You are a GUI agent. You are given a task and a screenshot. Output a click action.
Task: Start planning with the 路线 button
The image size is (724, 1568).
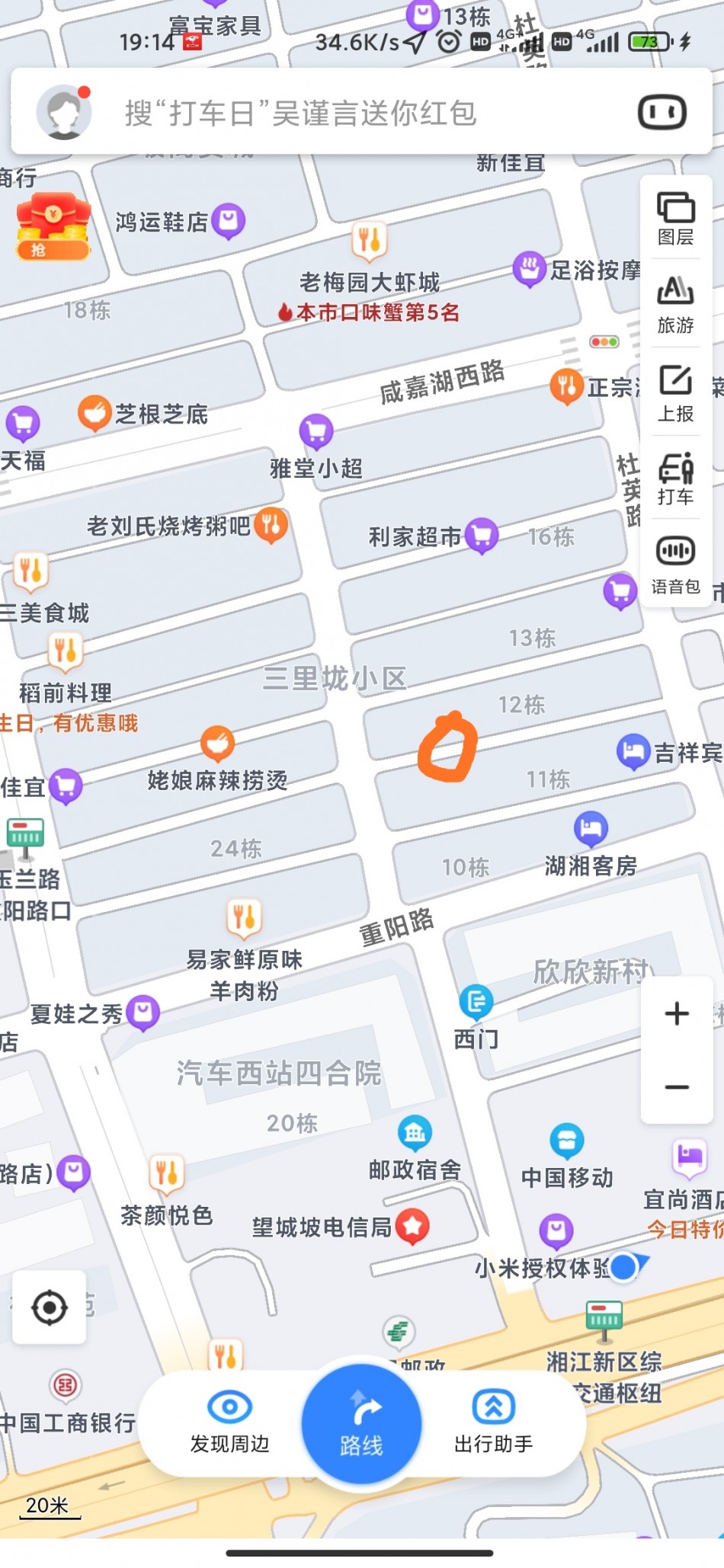coord(361,1423)
